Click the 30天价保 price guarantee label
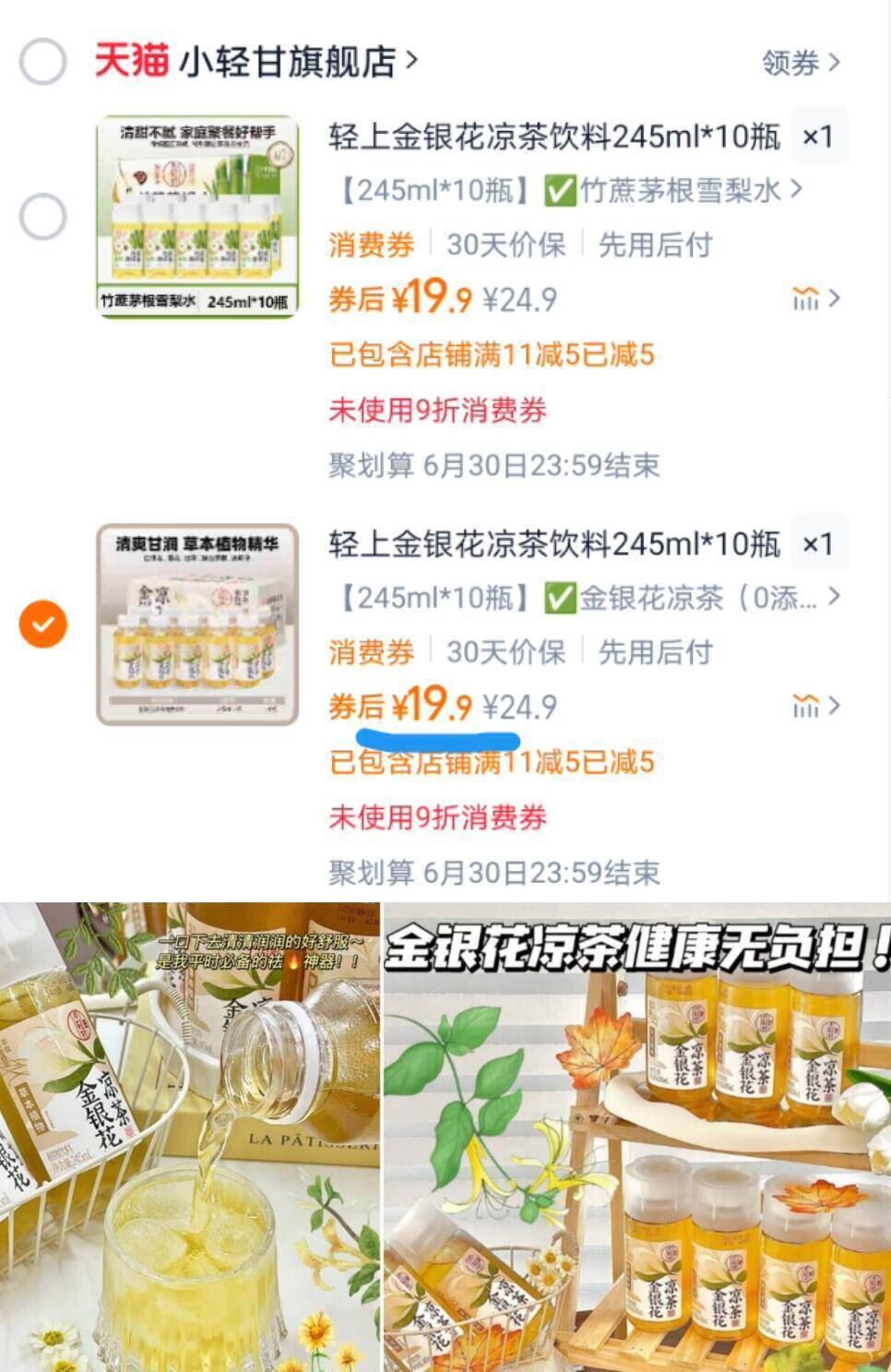This screenshot has height=1372, width=891. pos(504,244)
